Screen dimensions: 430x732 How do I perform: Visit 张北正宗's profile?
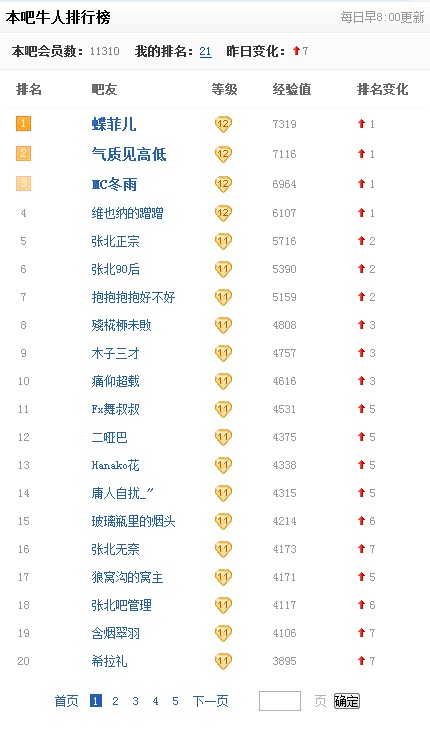click(115, 241)
